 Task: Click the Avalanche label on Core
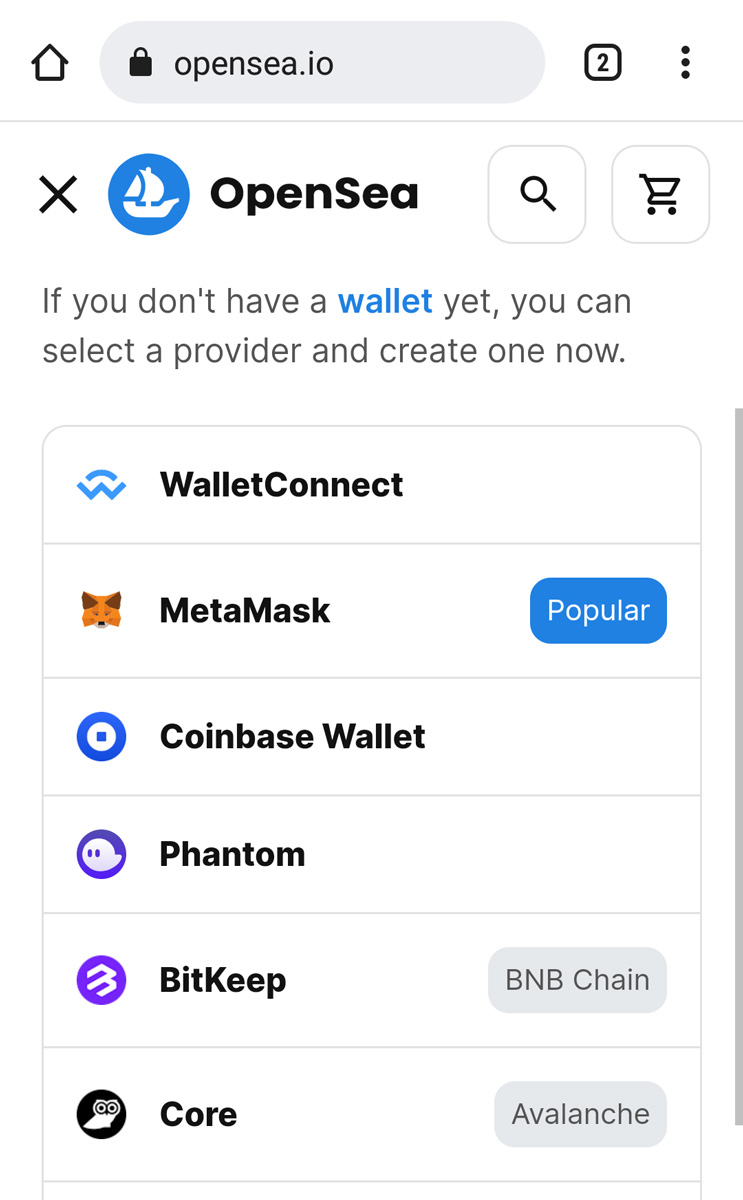point(580,1114)
